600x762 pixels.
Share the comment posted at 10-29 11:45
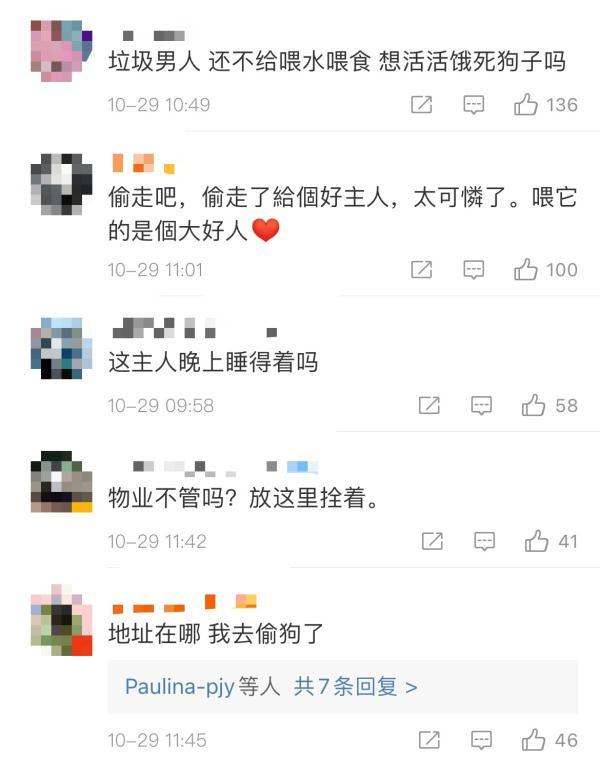(429, 740)
